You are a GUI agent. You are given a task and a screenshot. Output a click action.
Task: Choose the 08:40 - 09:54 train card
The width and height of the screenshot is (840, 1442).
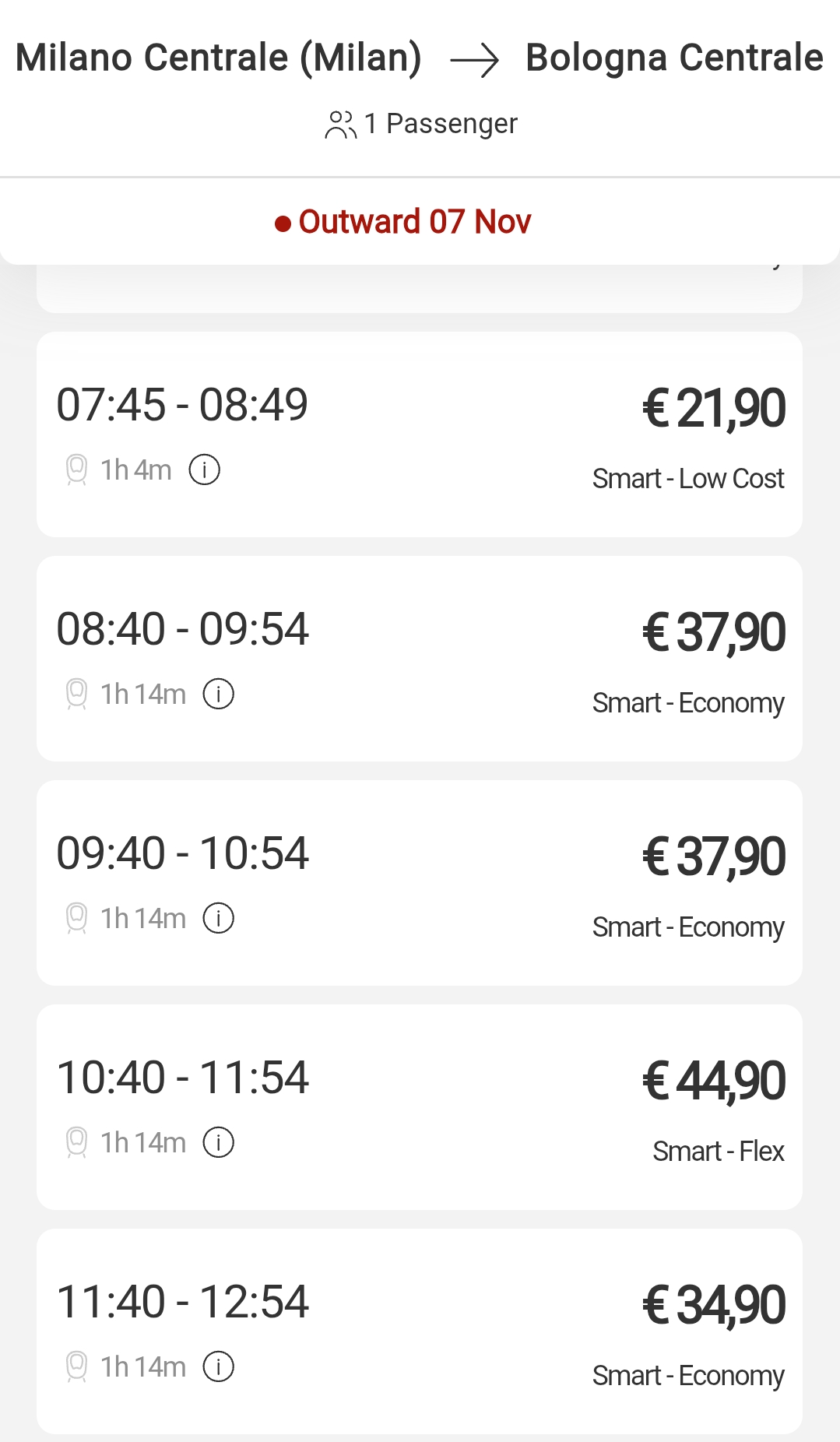tap(420, 659)
